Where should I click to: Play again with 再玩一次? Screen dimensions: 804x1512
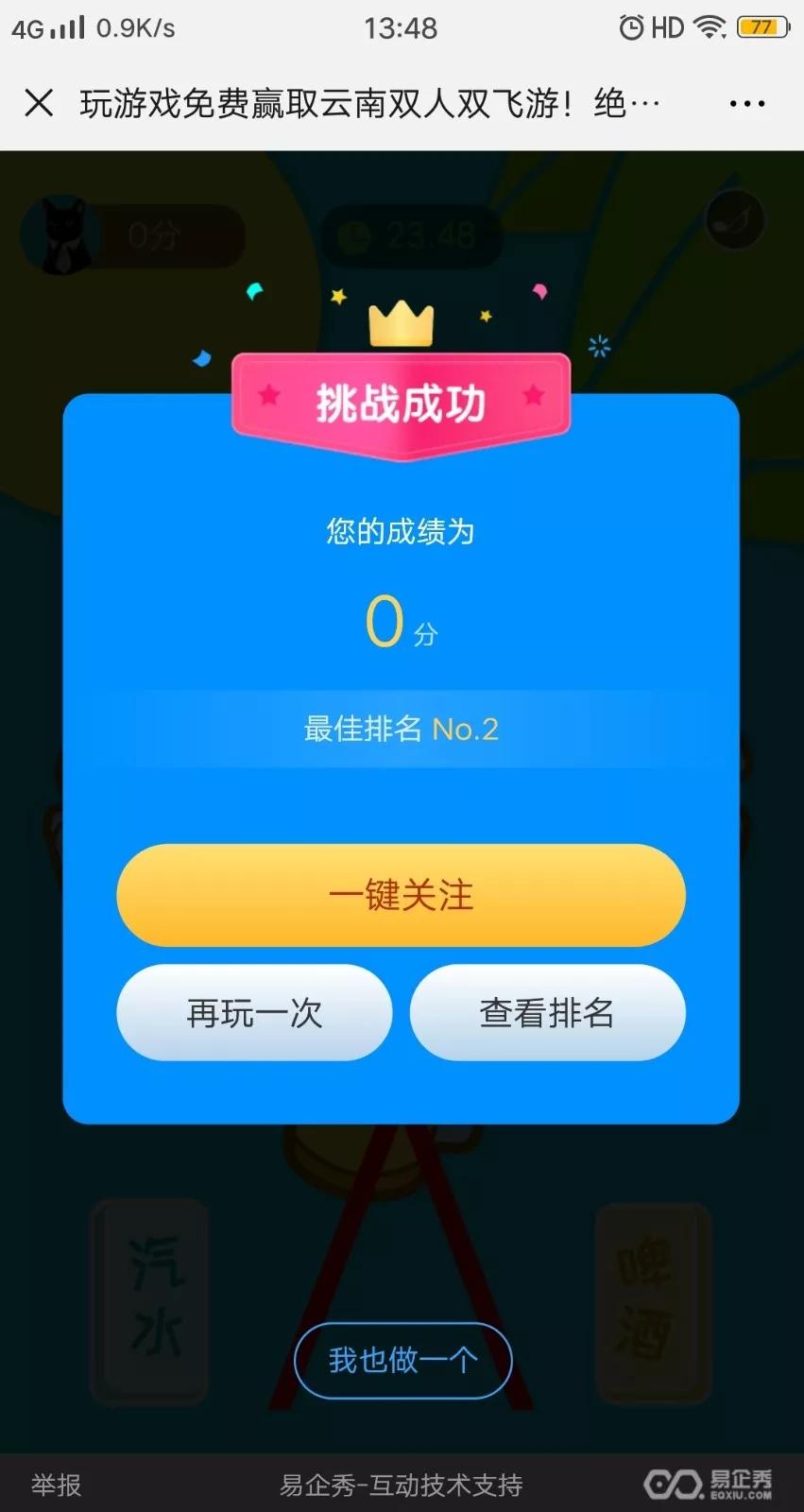(254, 1013)
